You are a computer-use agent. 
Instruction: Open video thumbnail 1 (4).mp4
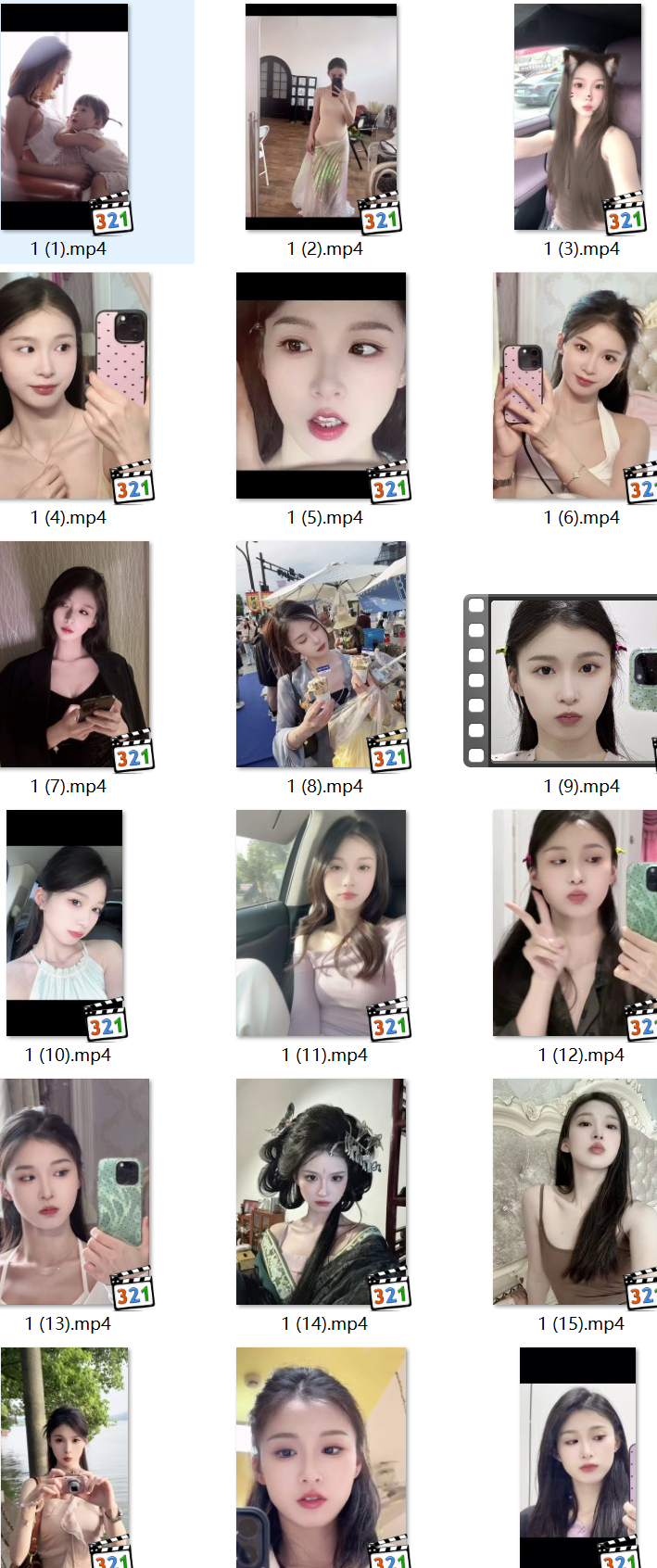pos(74,386)
